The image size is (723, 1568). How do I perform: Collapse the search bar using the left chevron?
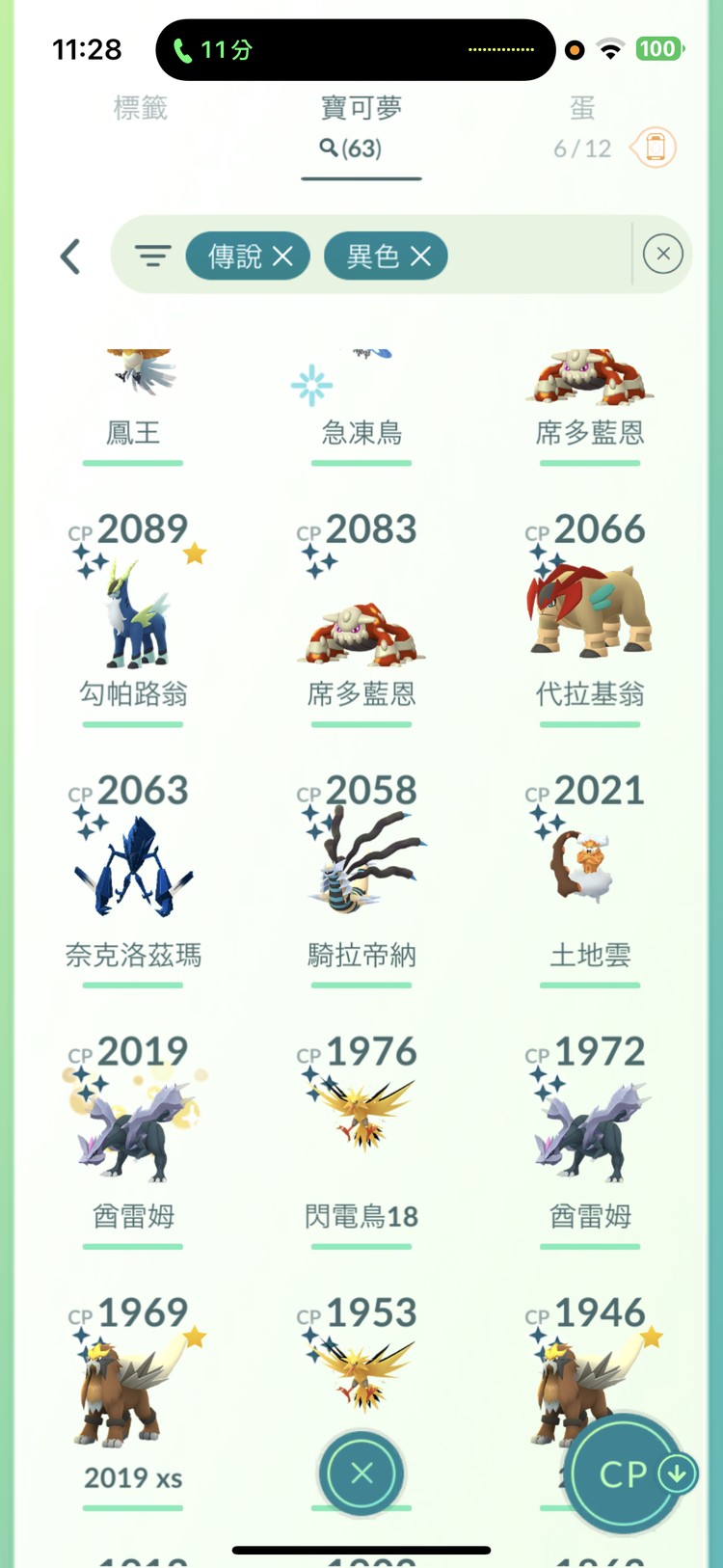click(x=69, y=257)
